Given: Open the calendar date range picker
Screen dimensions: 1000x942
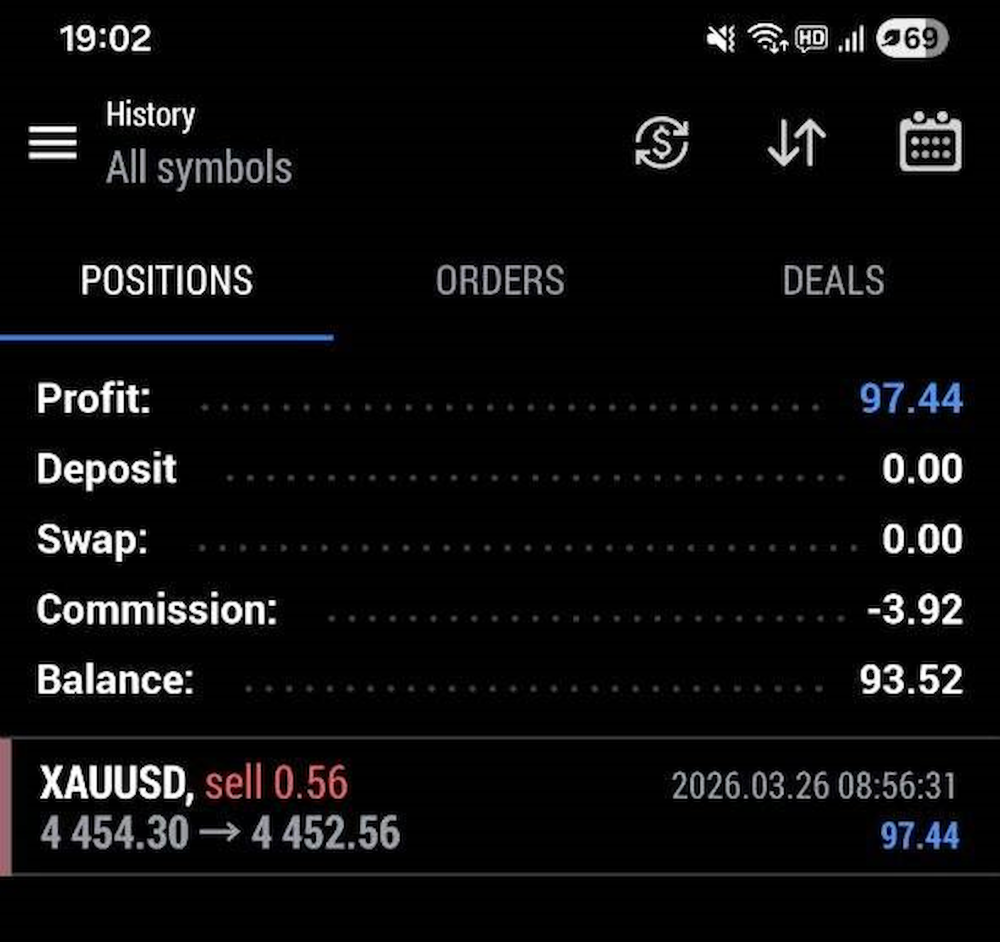Looking at the screenshot, I should click(930, 143).
